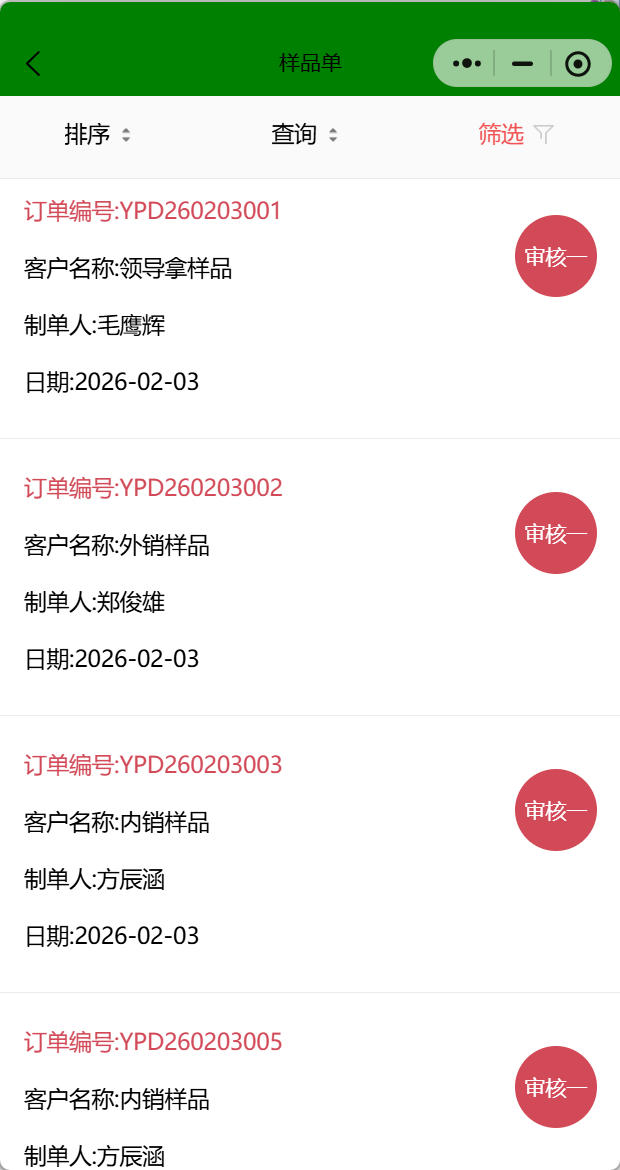
Task: Hit 审核一 on order YPD260203003
Action: pyautogui.click(x=556, y=810)
